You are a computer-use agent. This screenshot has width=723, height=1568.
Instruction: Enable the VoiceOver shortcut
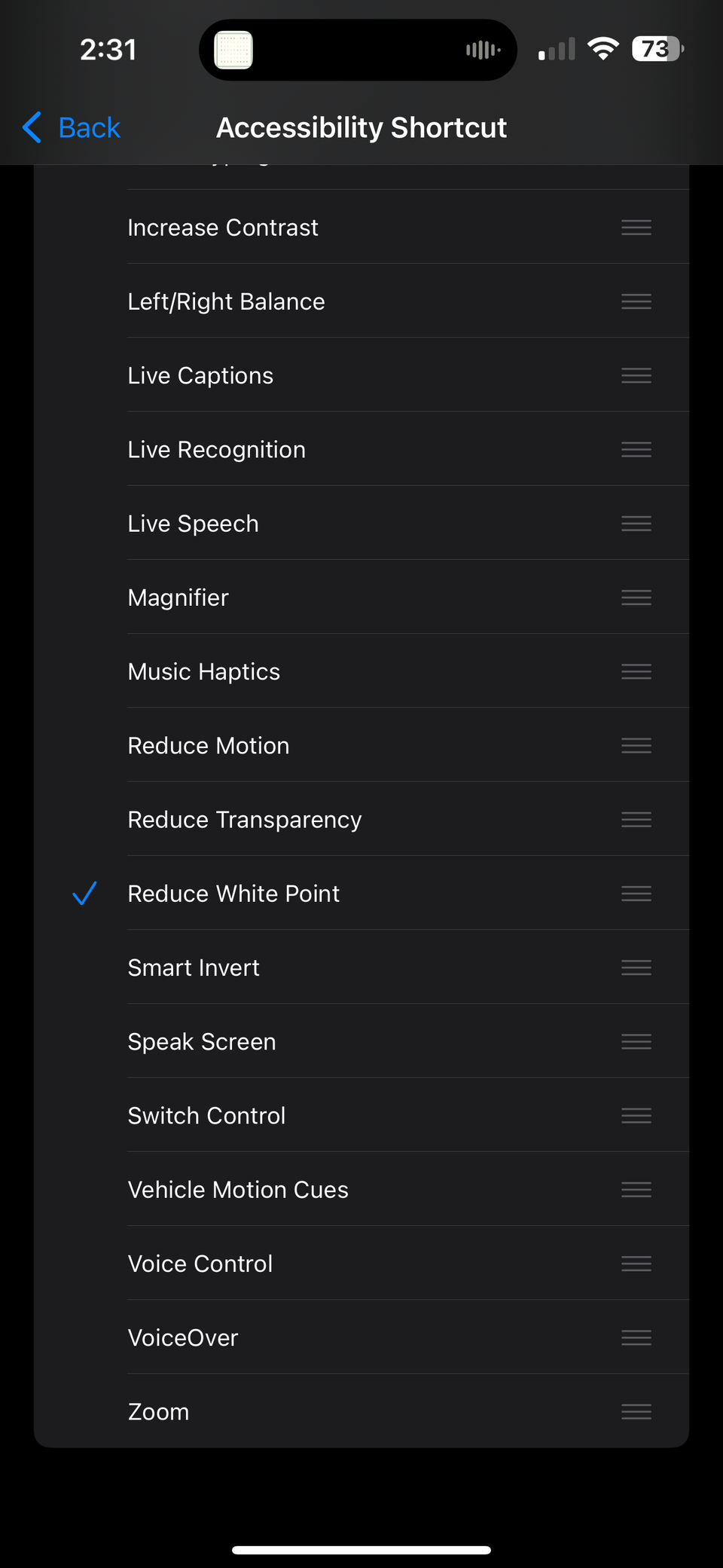(x=301, y=1337)
